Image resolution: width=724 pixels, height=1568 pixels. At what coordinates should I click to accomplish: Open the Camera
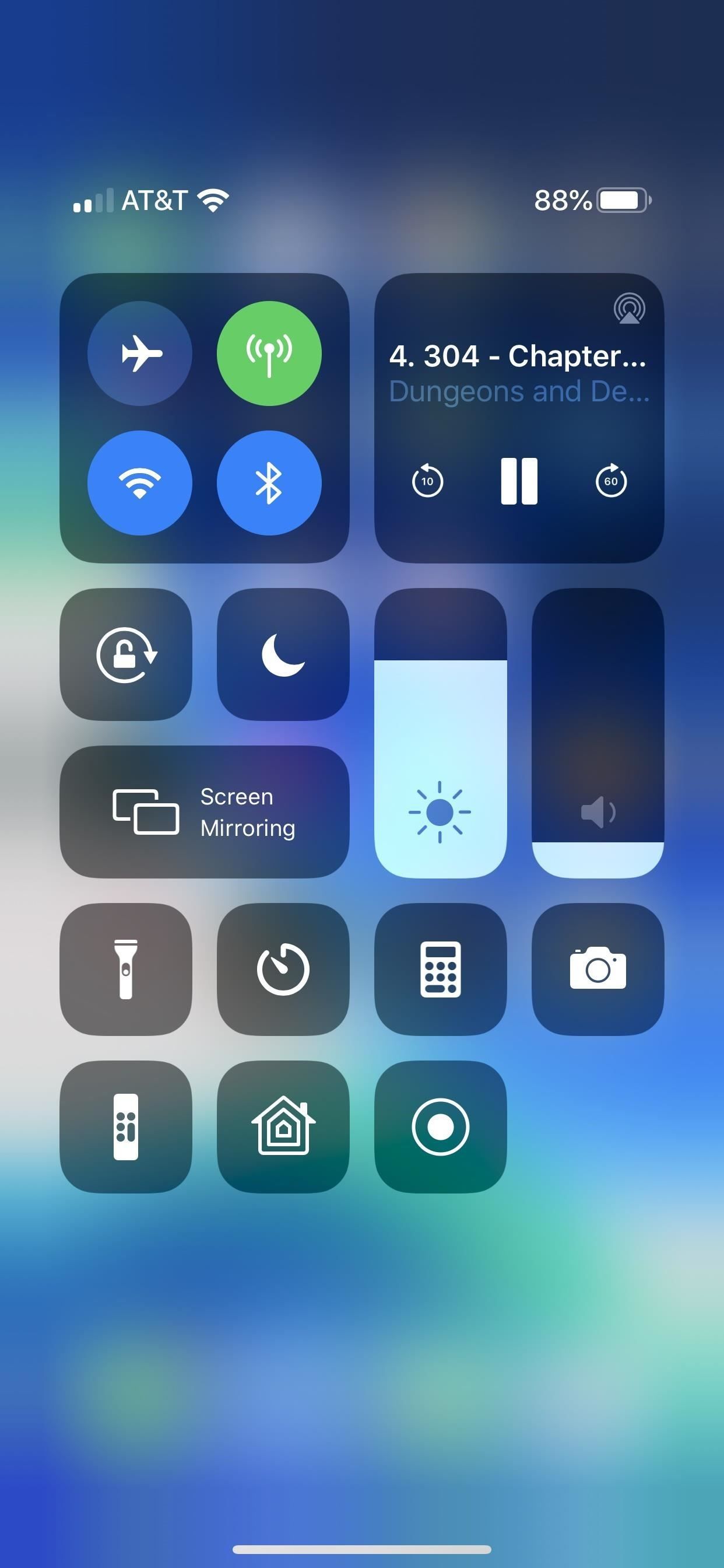[598, 969]
